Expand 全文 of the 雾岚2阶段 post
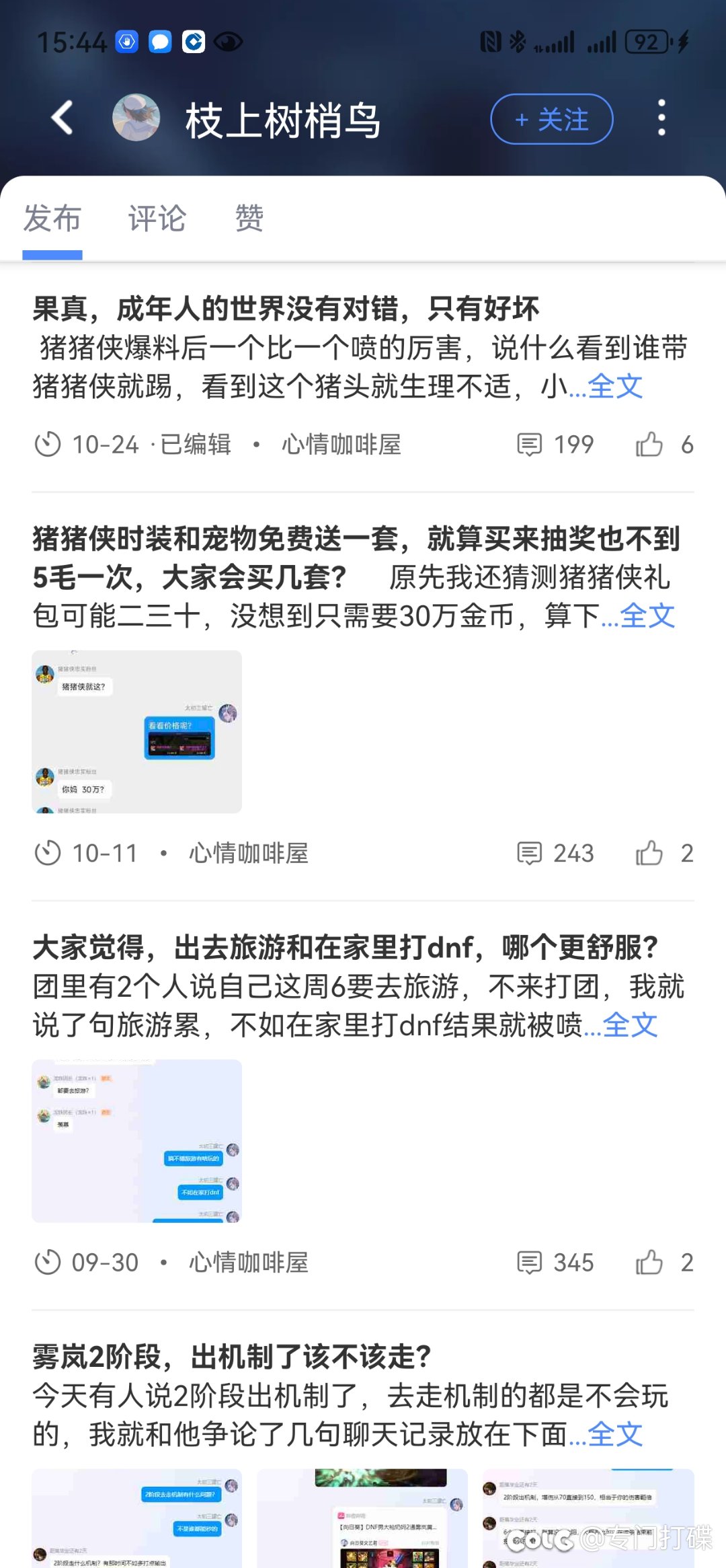 (x=614, y=1434)
